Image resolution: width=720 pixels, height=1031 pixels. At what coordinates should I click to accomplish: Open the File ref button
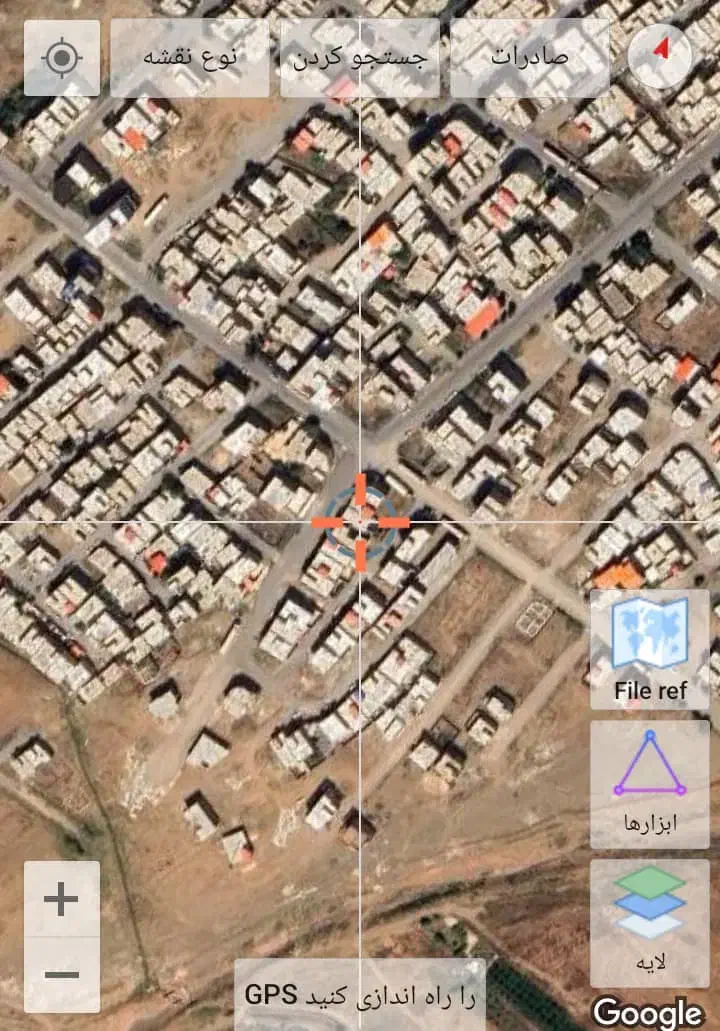(x=650, y=650)
